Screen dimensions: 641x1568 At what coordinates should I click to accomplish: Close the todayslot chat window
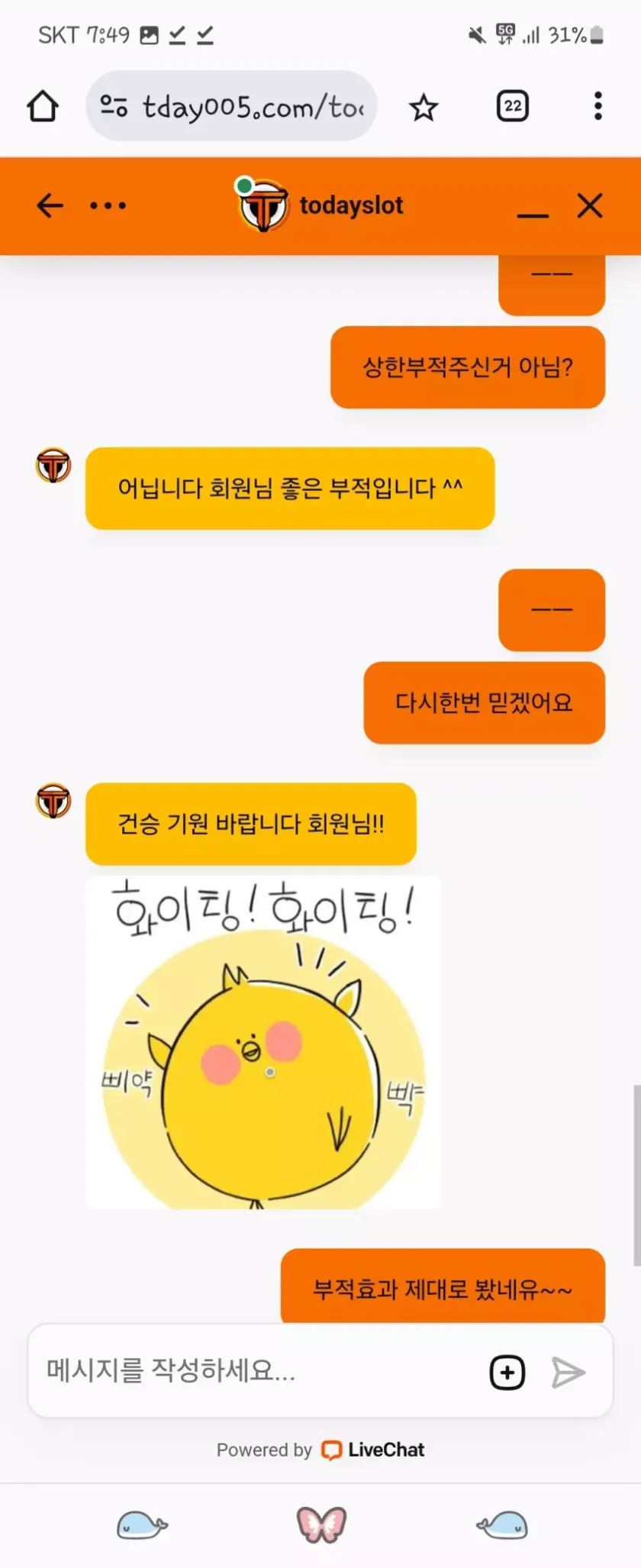click(x=590, y=205)
